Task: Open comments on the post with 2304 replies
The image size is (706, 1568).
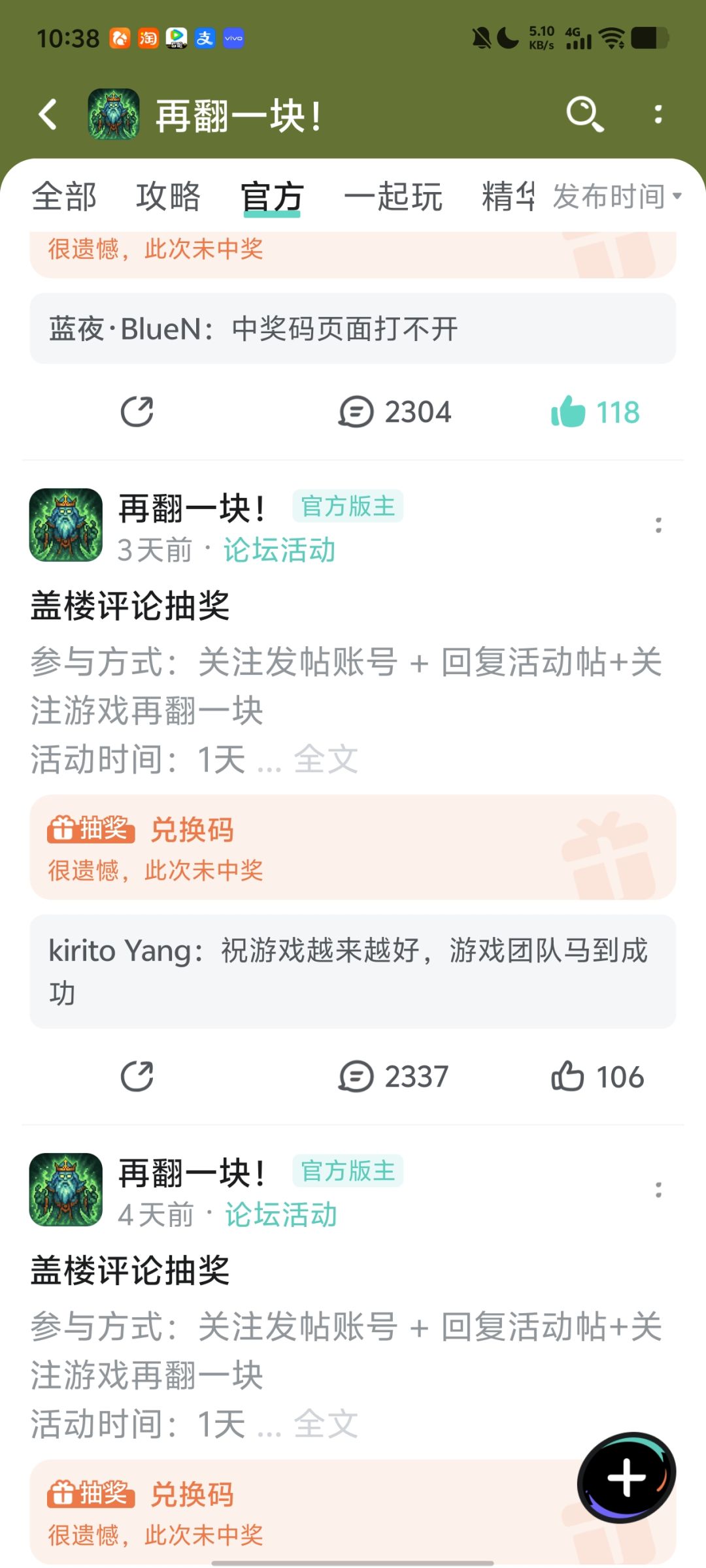Action: click(394, 412)
